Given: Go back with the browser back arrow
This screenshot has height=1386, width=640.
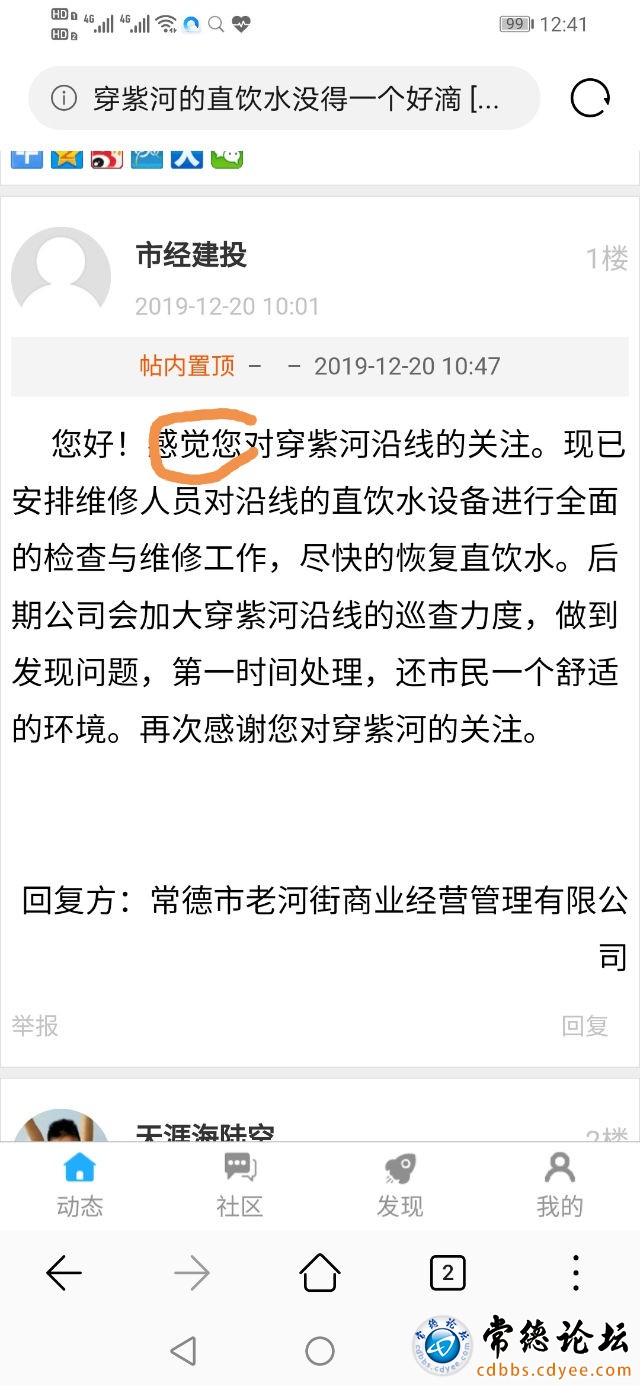Looking at the screenshot, I should pyautogui.click(x=64, y=1273).
